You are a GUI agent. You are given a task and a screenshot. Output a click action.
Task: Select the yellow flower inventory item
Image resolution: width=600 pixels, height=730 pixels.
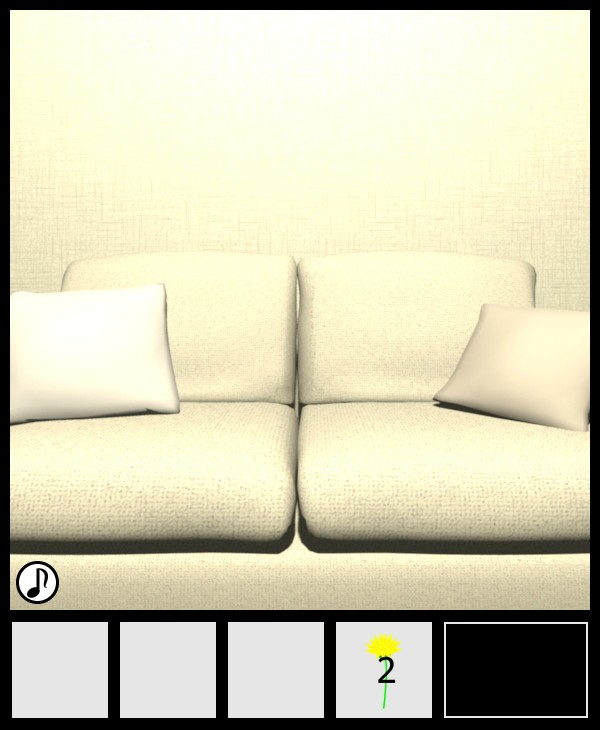[384, 669]
